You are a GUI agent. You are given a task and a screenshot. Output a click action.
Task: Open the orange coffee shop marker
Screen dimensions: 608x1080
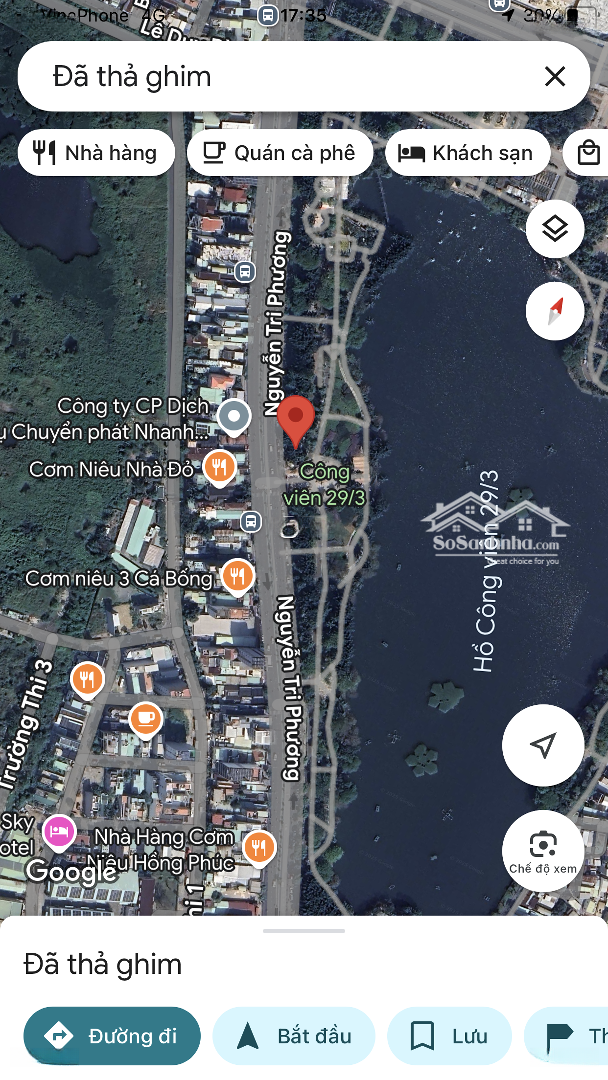tap(146, 718)
